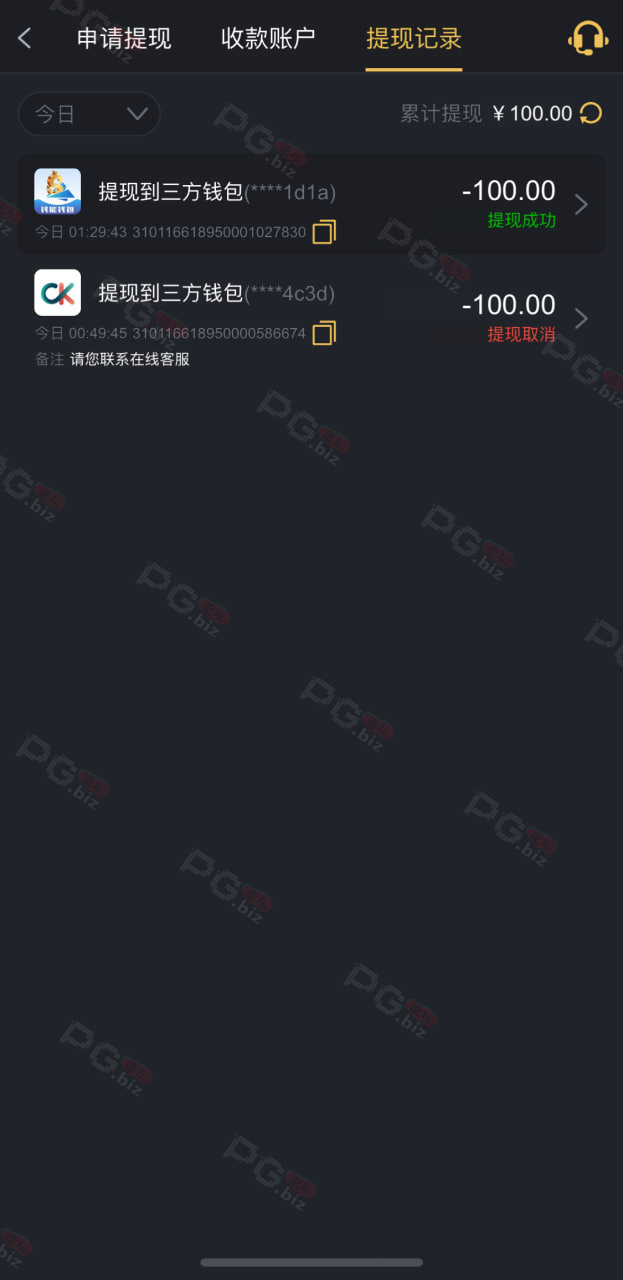Expand the 今日 date filter dropdown
623x1280 pixels.
coord(89,114)
